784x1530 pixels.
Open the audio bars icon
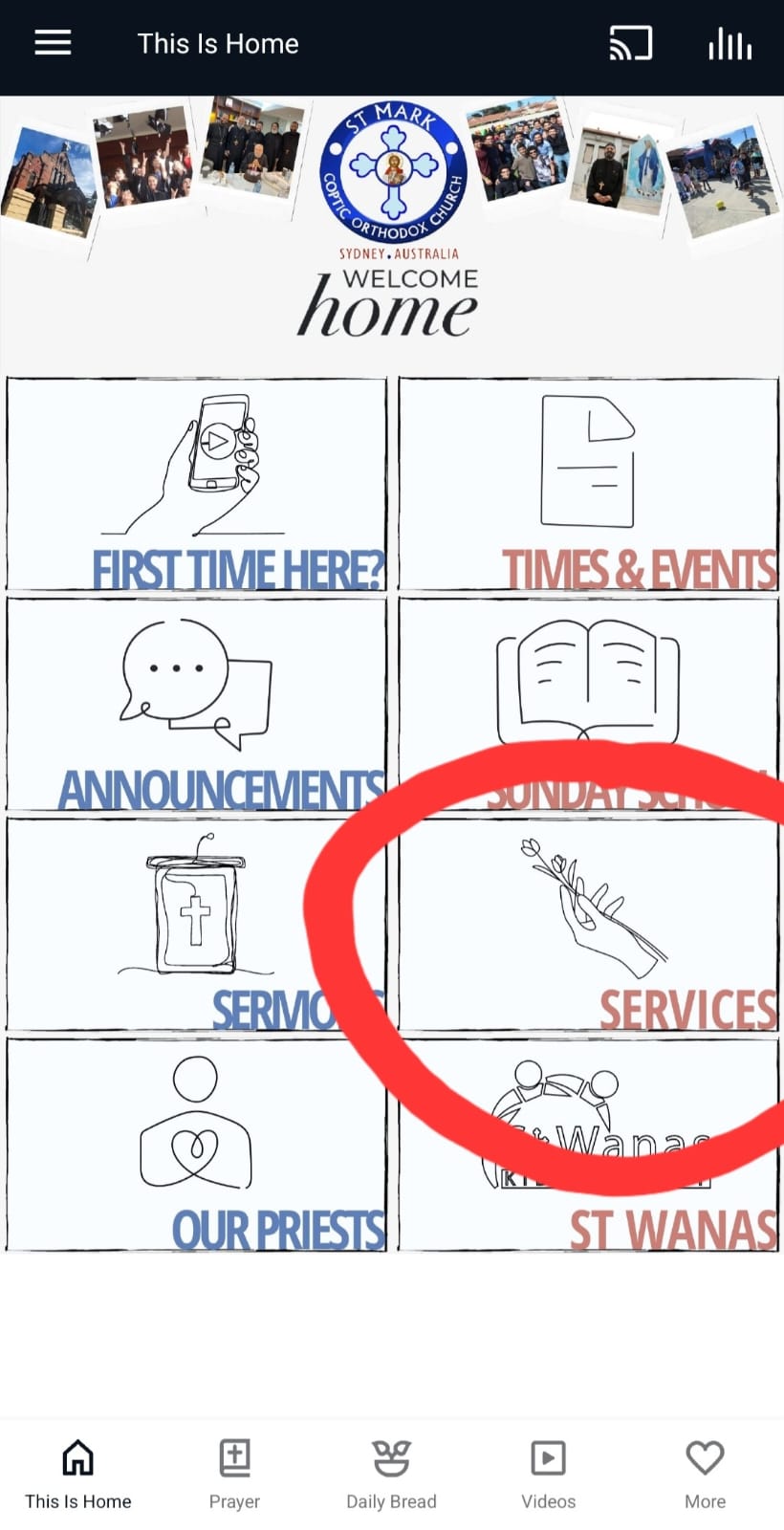tap(730, 43)
